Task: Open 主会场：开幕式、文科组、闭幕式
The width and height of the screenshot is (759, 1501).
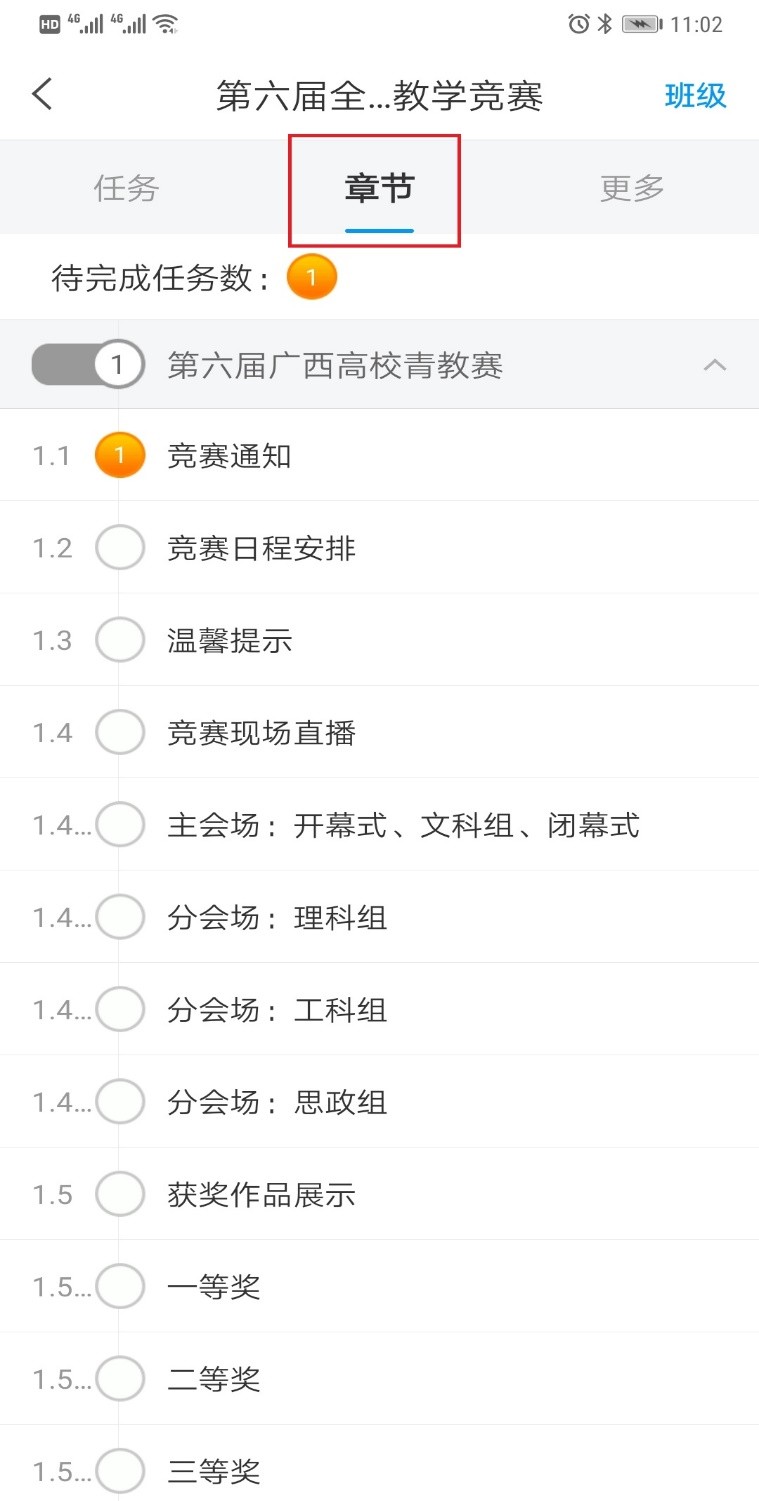Action: (379, 825)
